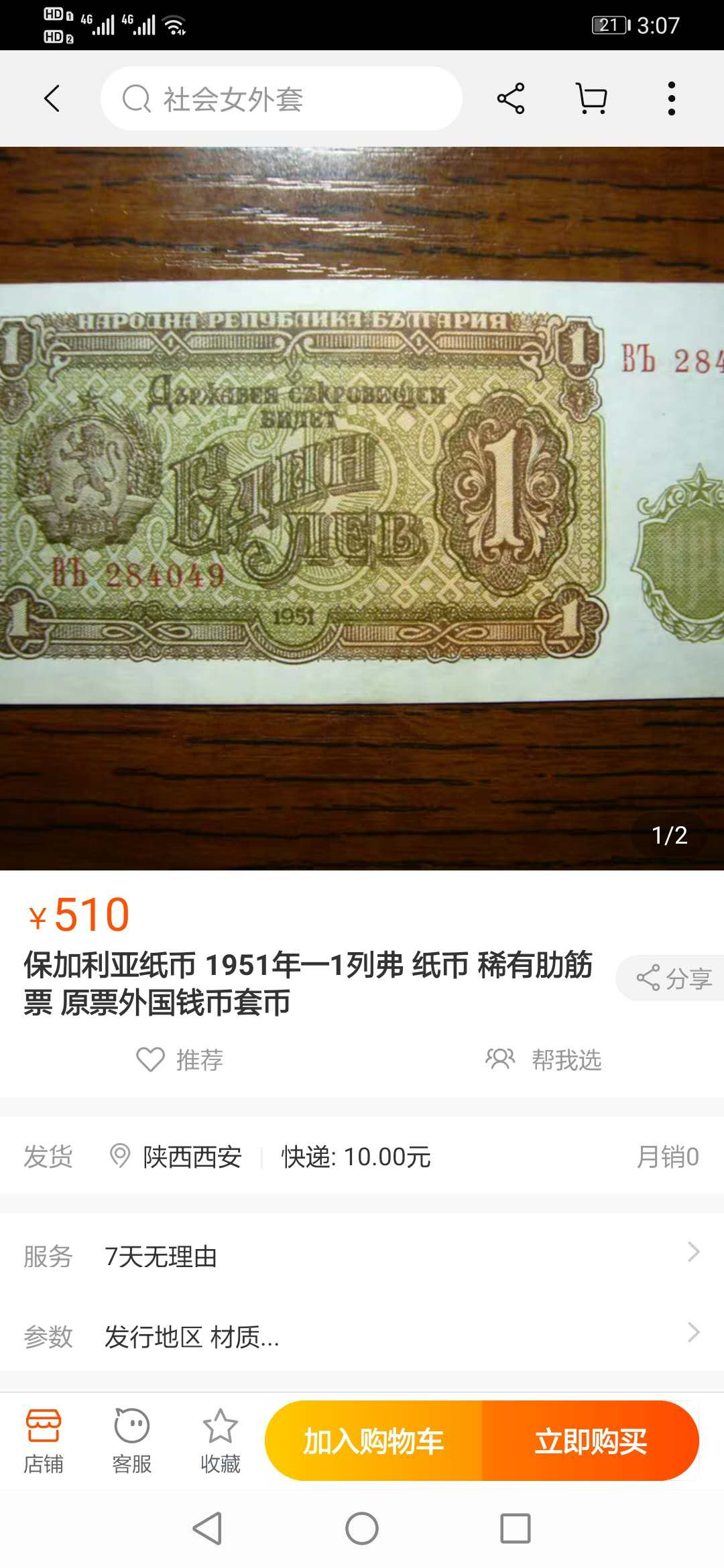Toggle 帮我选 option

click(544, 1060)
